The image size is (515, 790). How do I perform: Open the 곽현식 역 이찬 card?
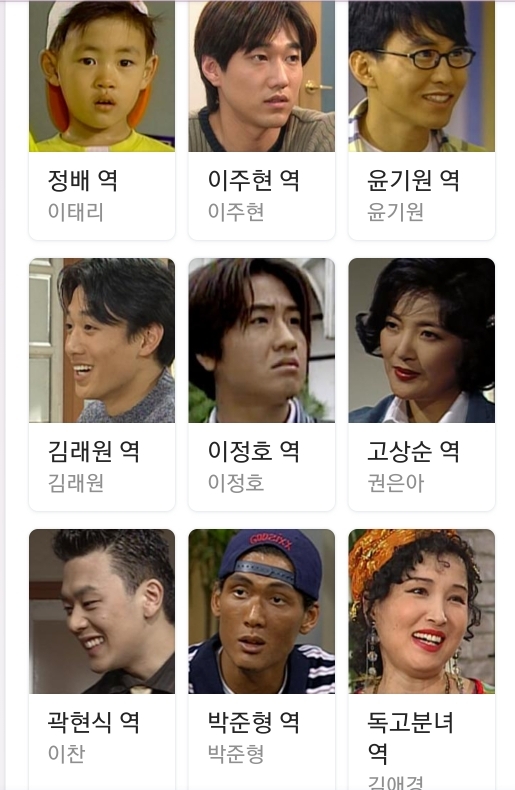click(102, 659)
